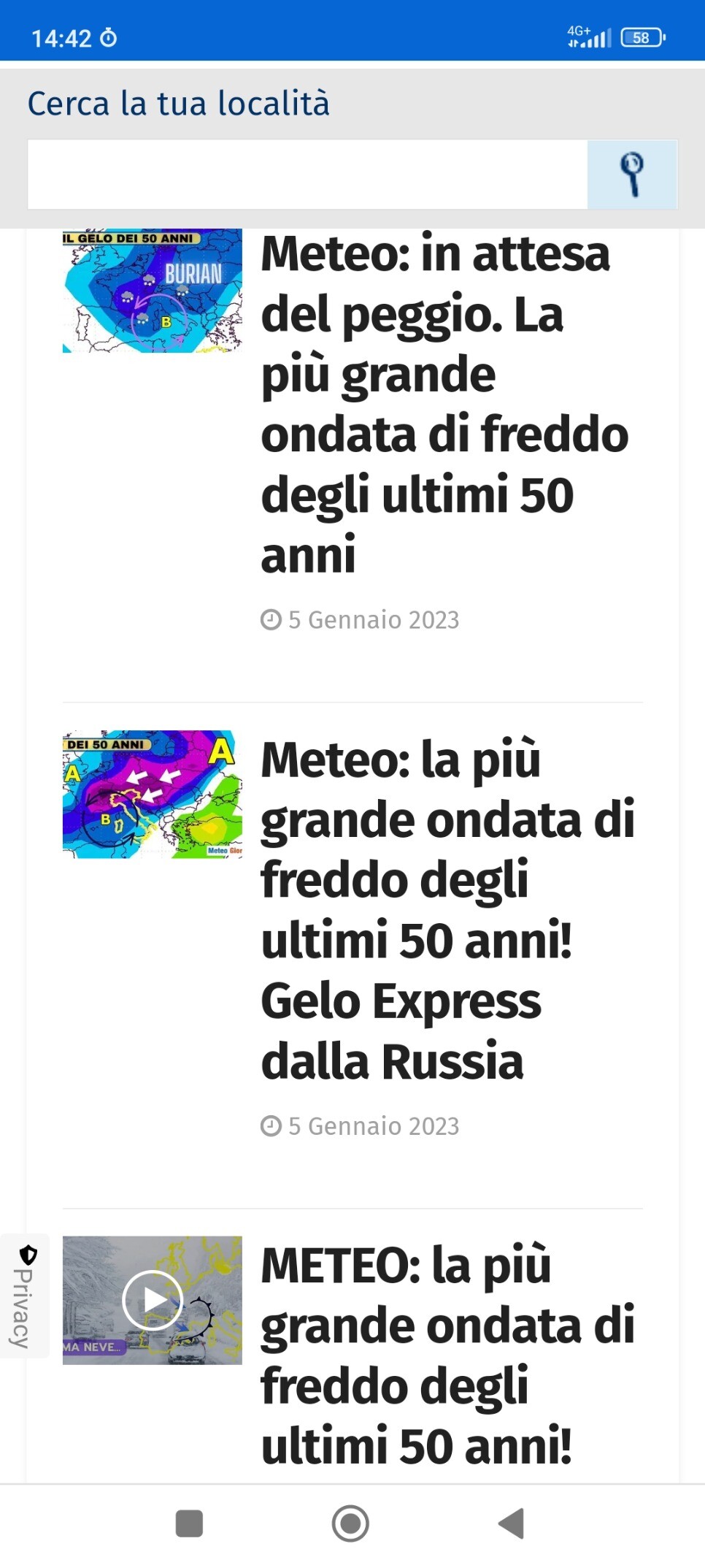Open the 'METEO: la più grande ondata' video article
Screen dimensions: 705x1568
click(447, 1355)
